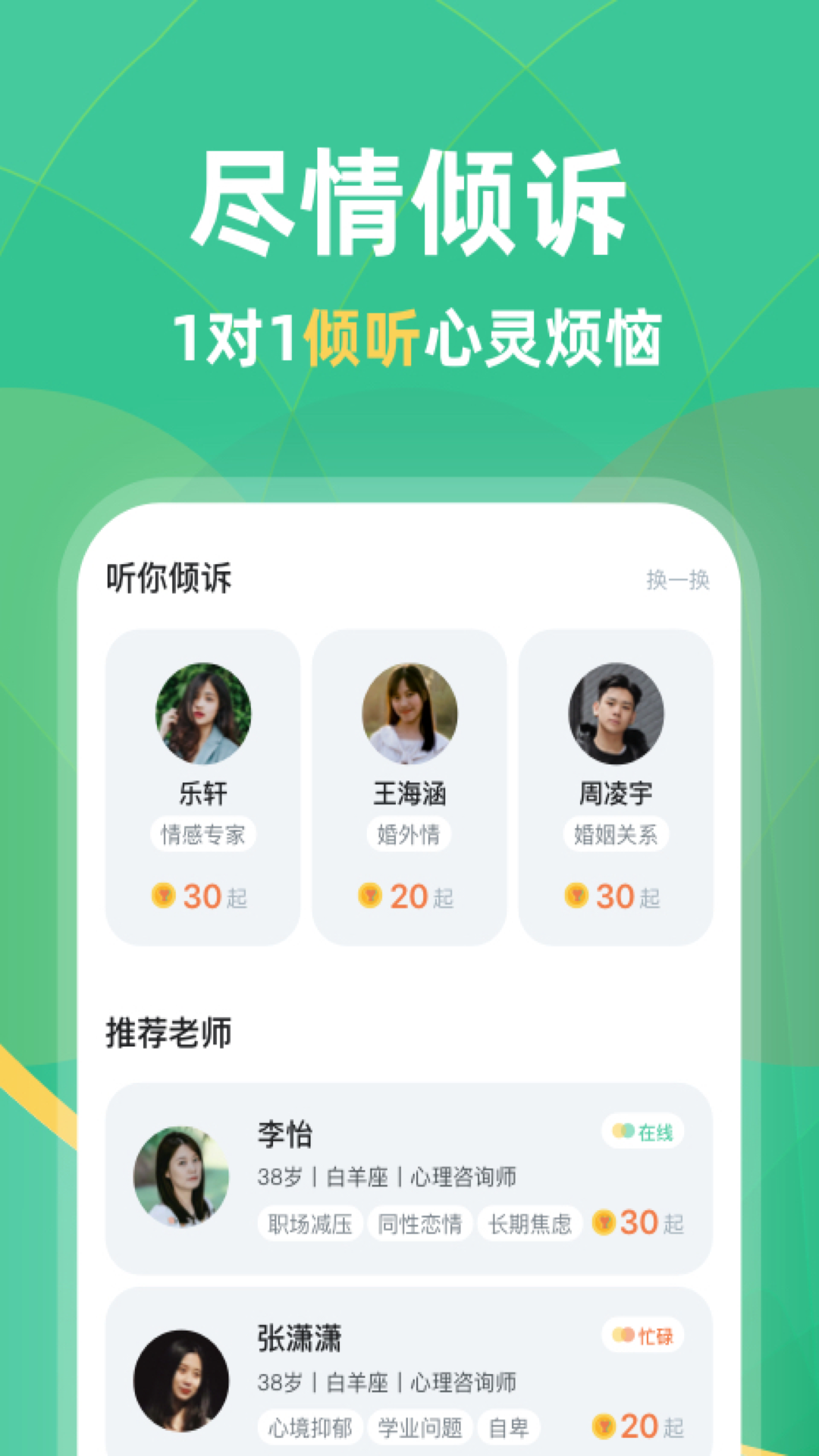The width and height of the screenshot is (819, 1456).
Task: Select the 婚外情 tag under 王海涵
Action: (x=409, y=836)
